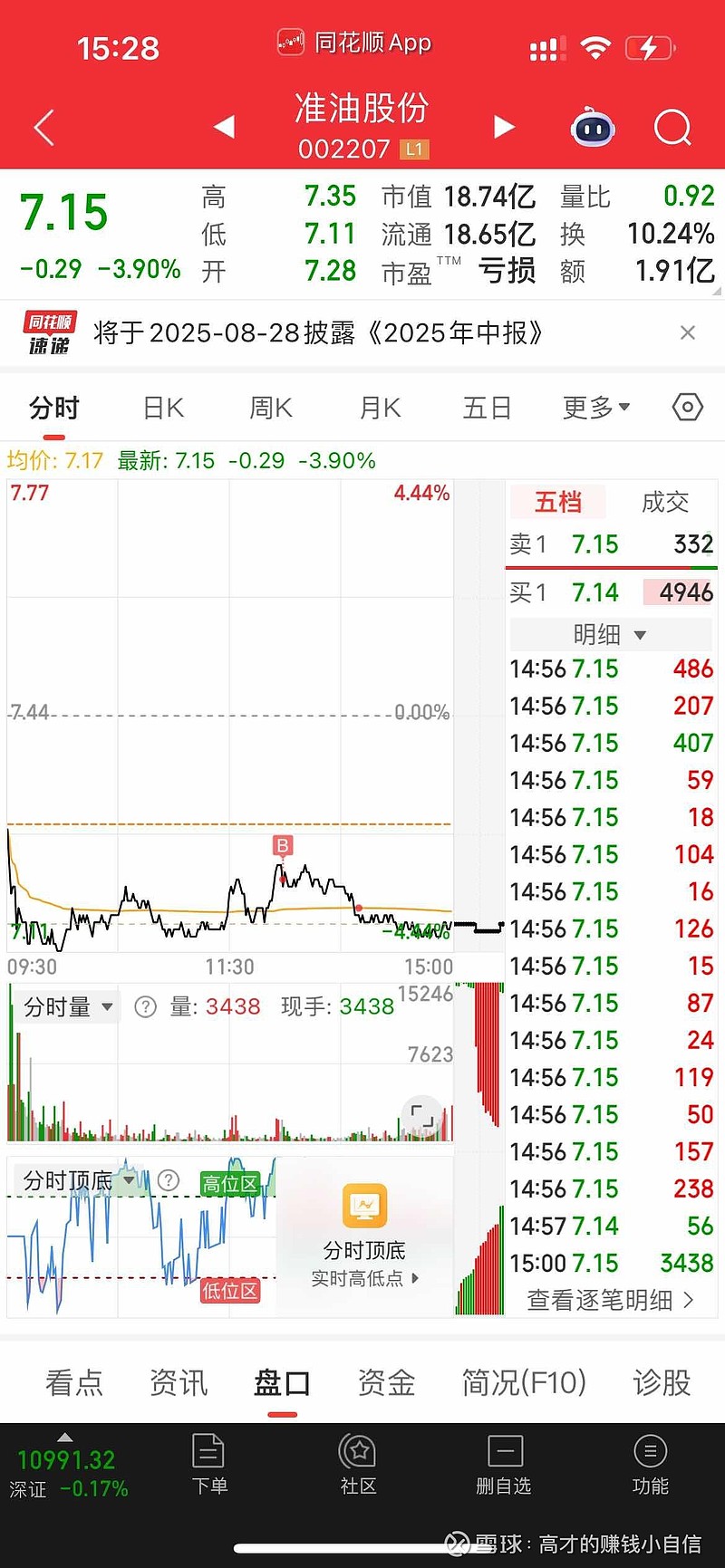Image resolution: width=725 pixels, height=1568 pixels.
Task: Open the 分时量 indicator dropdown
Action: point(68,1006)
